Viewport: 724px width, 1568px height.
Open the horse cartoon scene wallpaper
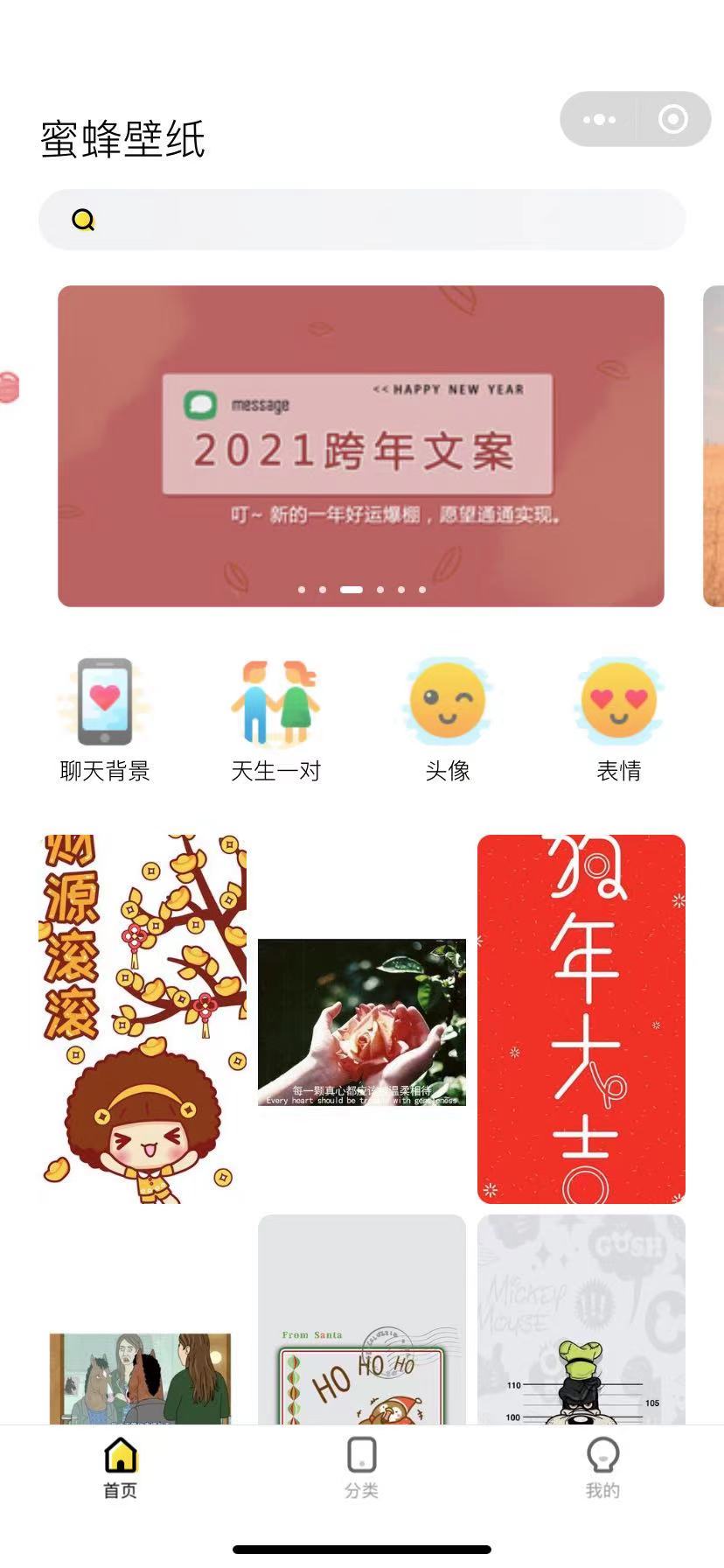click(x=141, y=1377)
